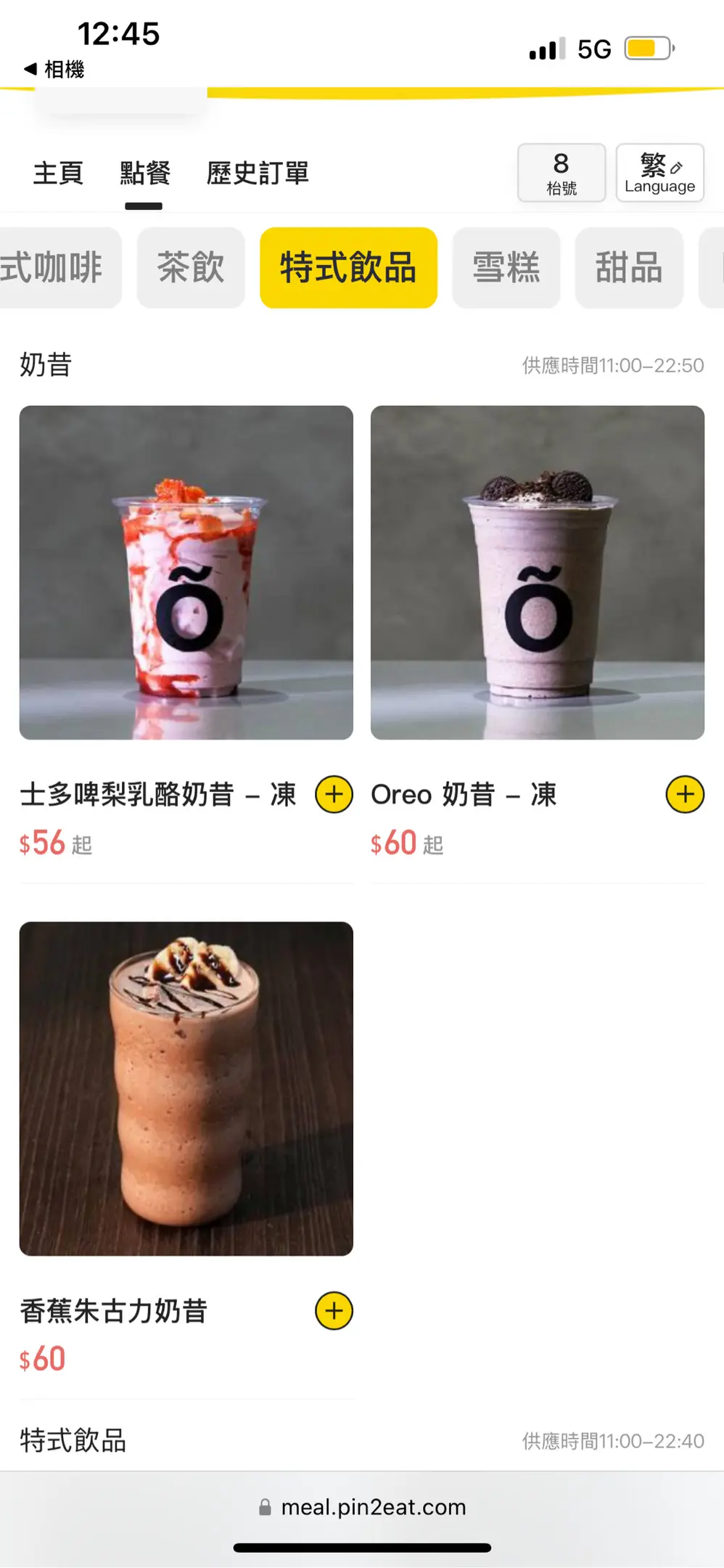Open the 歷史訂單 order history tab
This screenshot has height=1568, width=724.
tap(258, 173)
